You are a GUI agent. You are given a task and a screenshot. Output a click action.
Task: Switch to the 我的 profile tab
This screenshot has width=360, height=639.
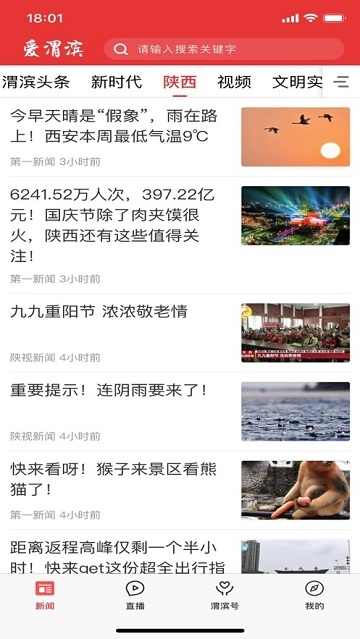coord(314,595)
